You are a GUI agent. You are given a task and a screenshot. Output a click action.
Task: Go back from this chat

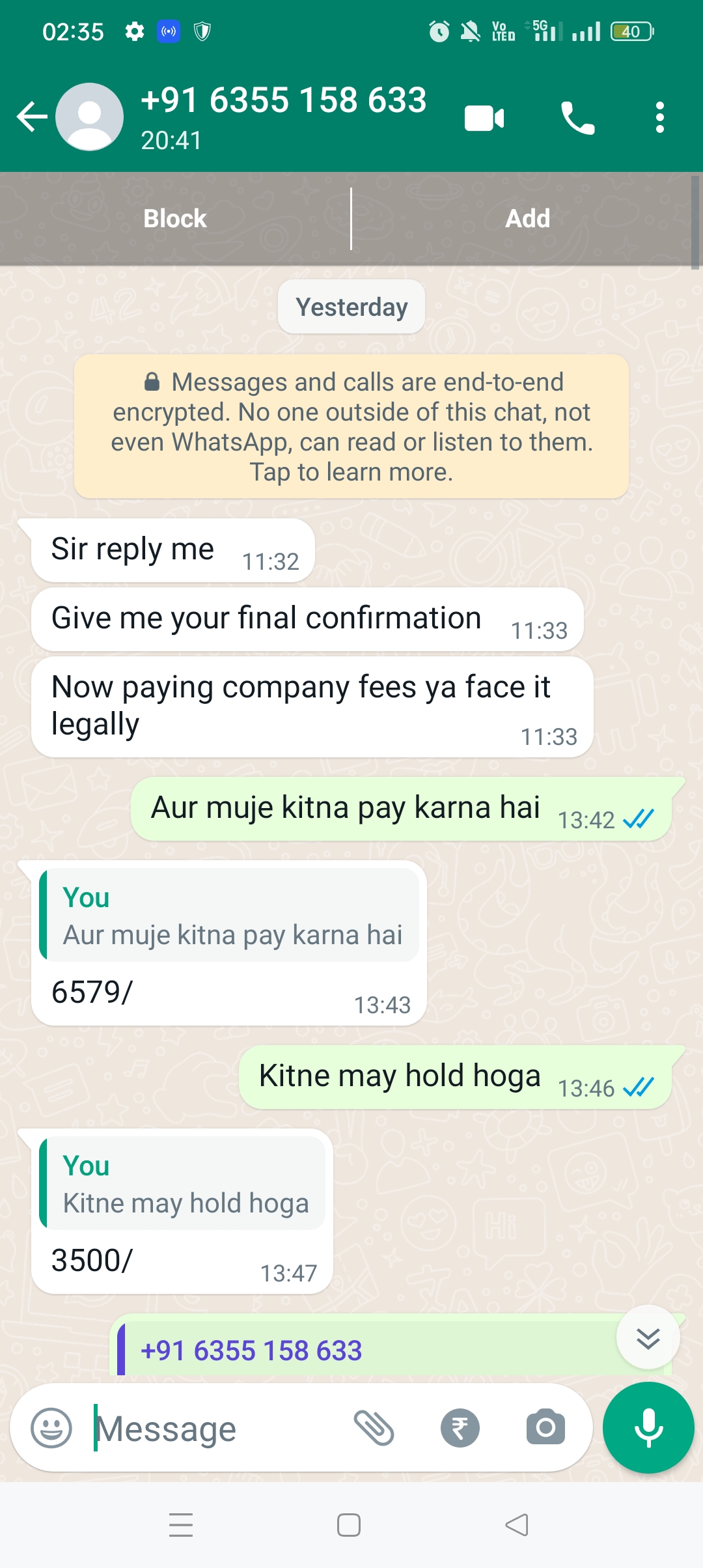(x=31, y=117)
